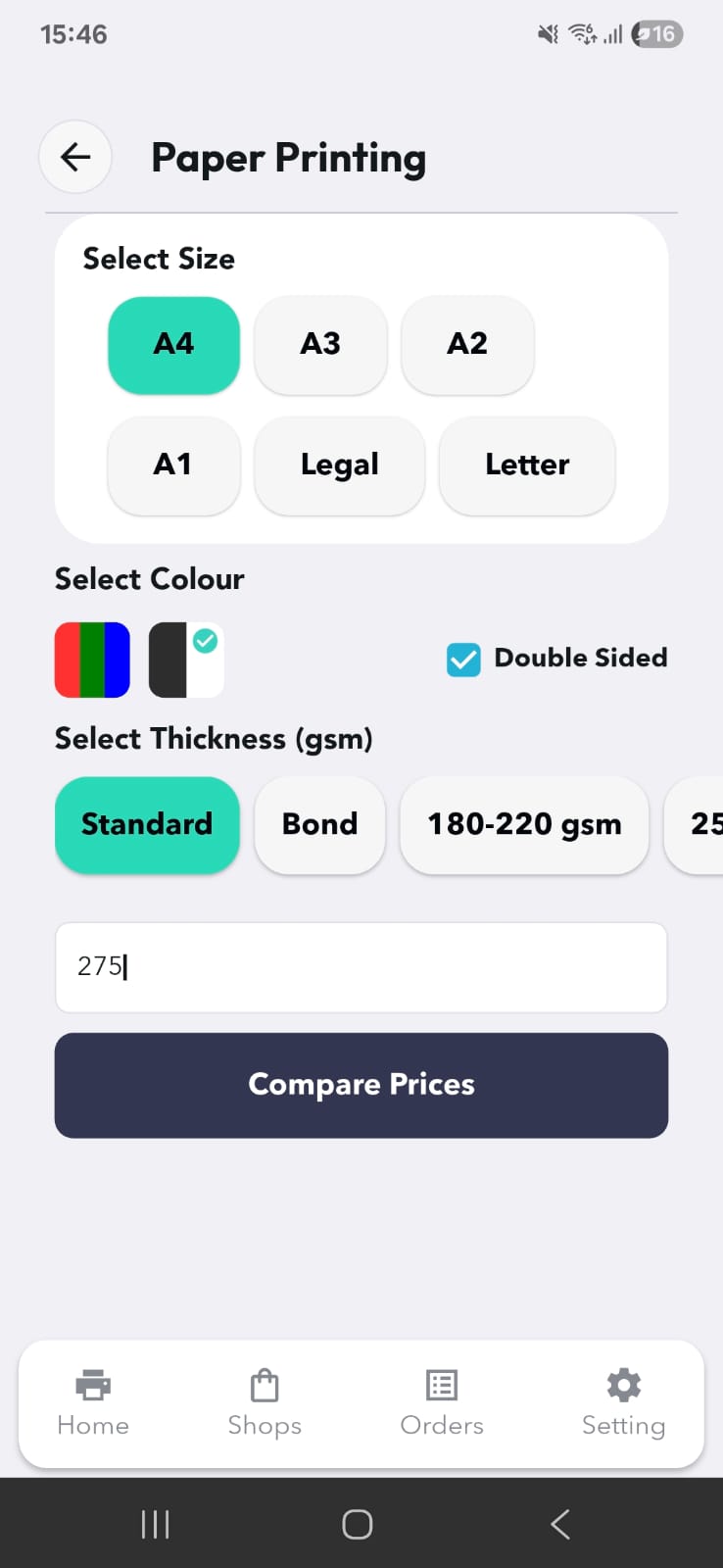Select Letter paper size
Screen dimensions: 723x1568
pos(527,465)
